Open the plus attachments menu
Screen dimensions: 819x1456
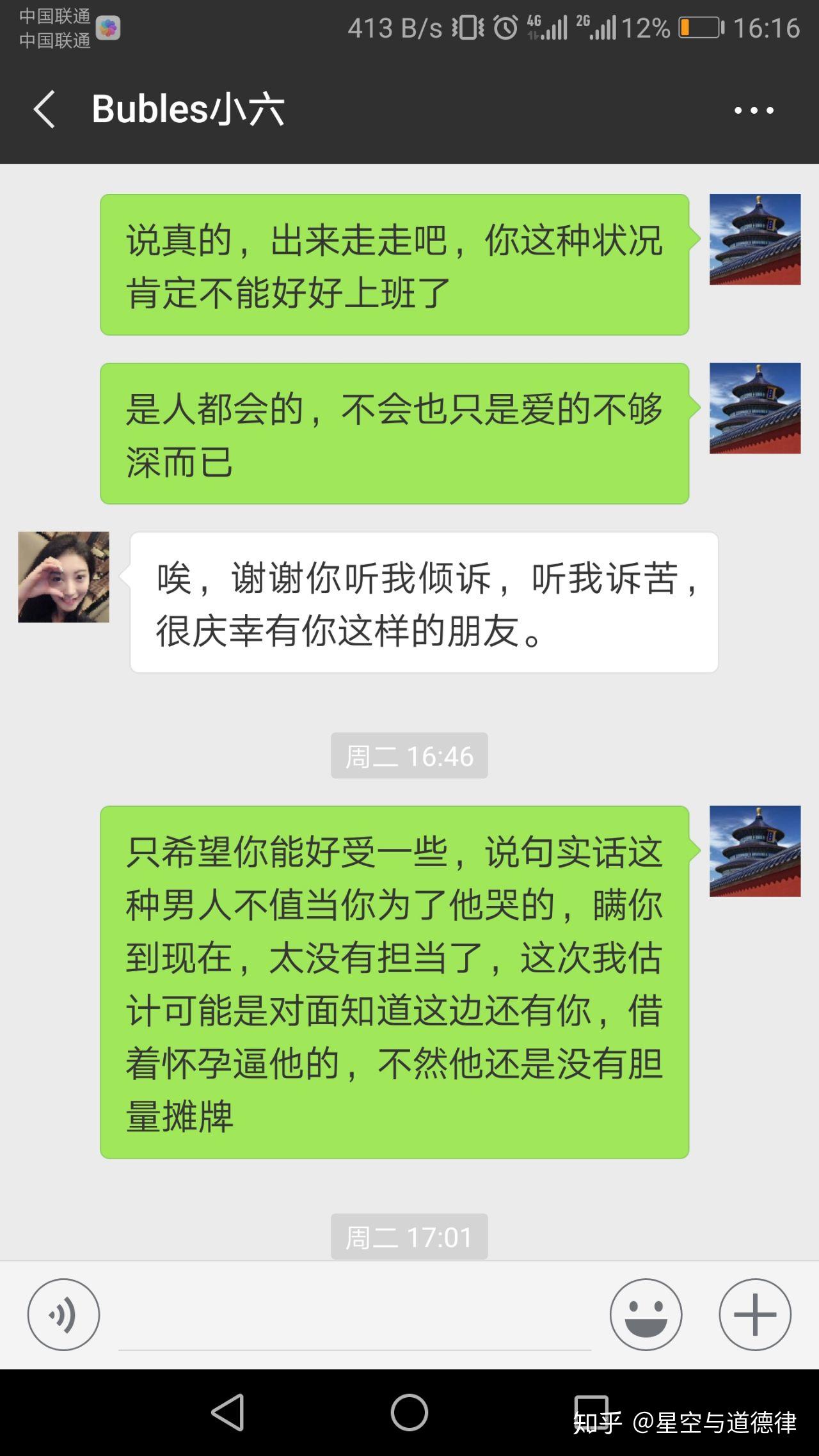click(x=755, y=1315)
